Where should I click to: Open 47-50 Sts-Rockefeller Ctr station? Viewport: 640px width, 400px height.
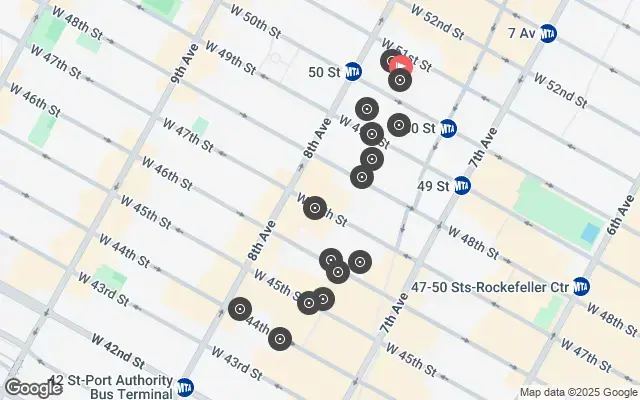click(580, 286)
